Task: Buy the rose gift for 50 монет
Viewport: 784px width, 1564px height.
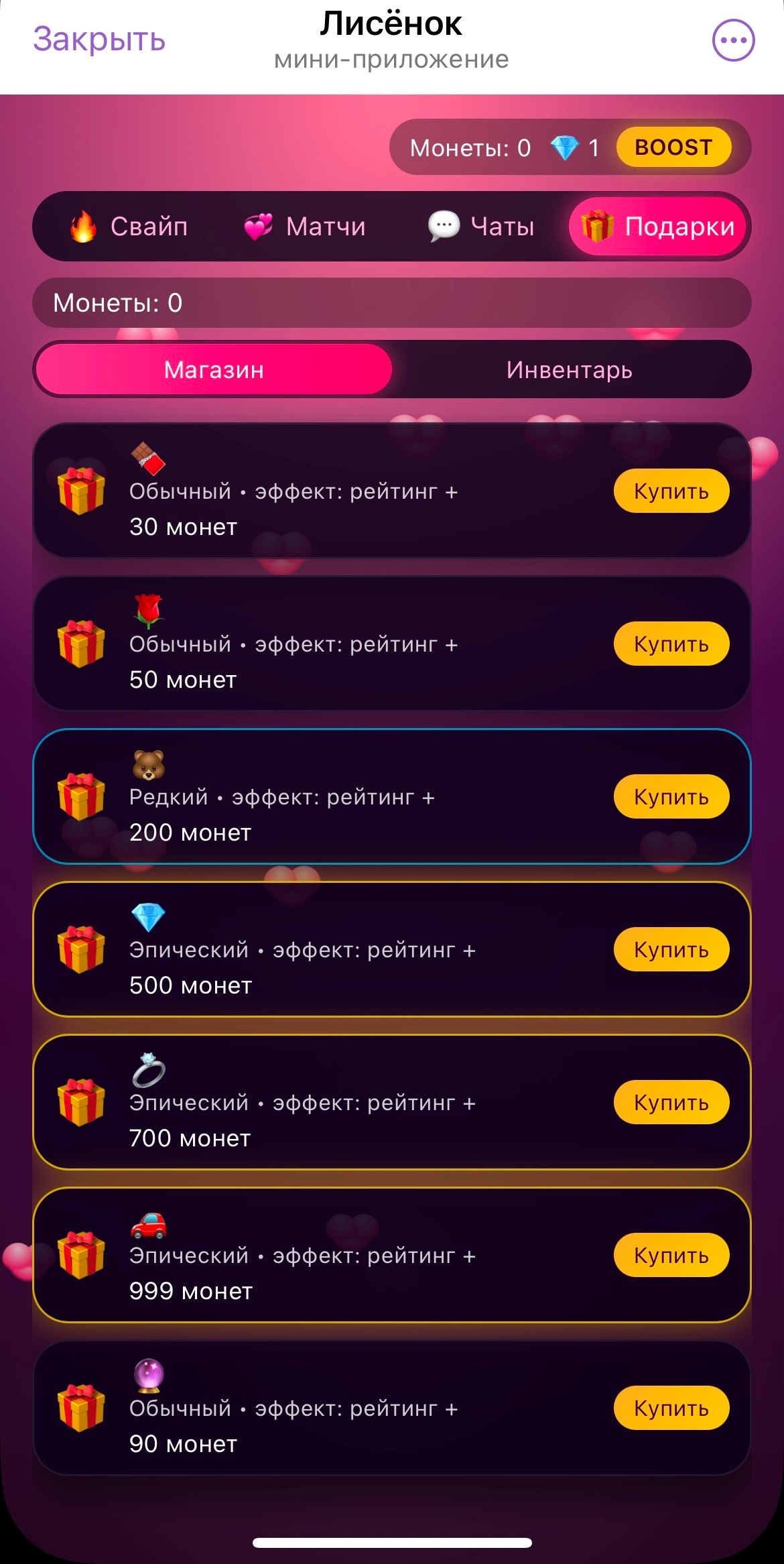Action: (671, 644)
